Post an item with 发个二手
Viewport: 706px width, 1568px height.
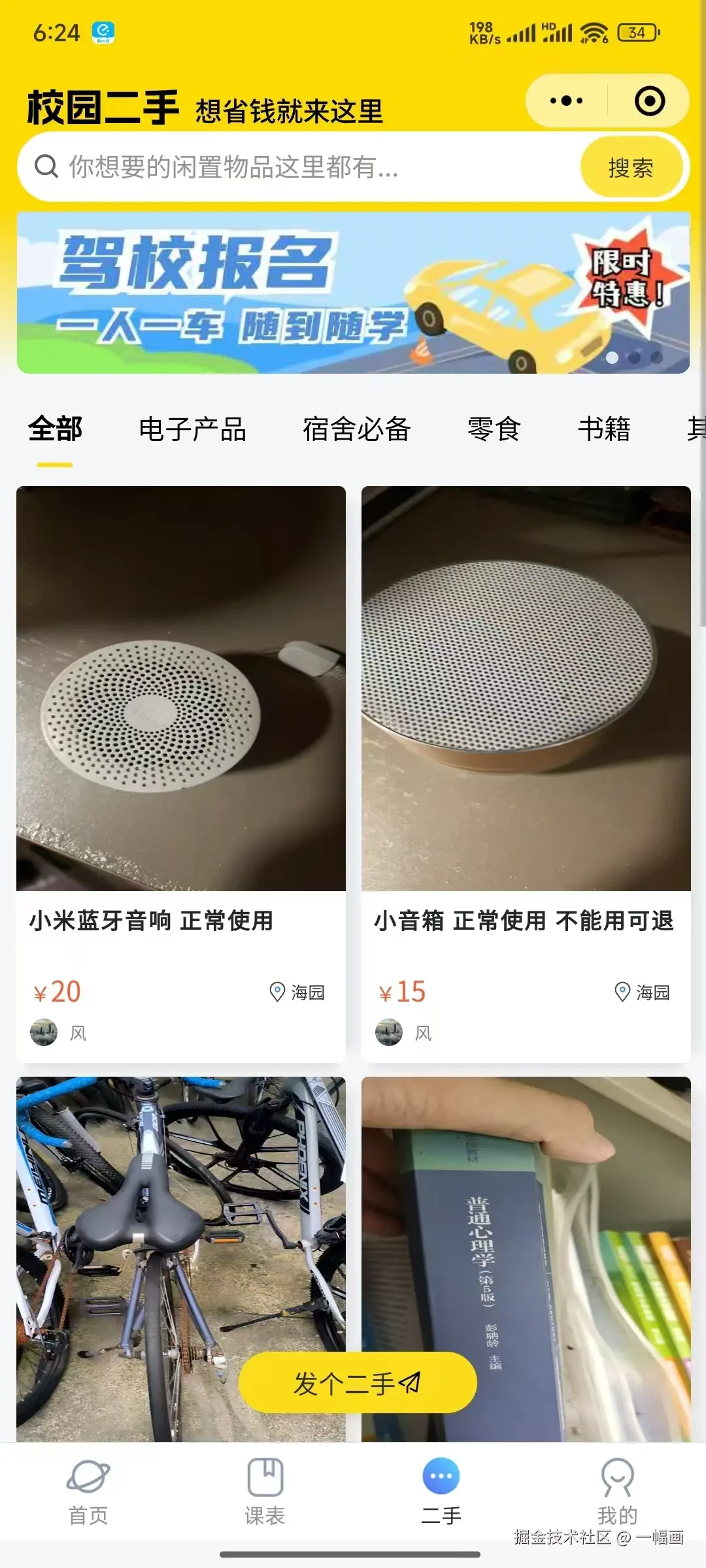pyautogui.click(x=358, y=1383)
